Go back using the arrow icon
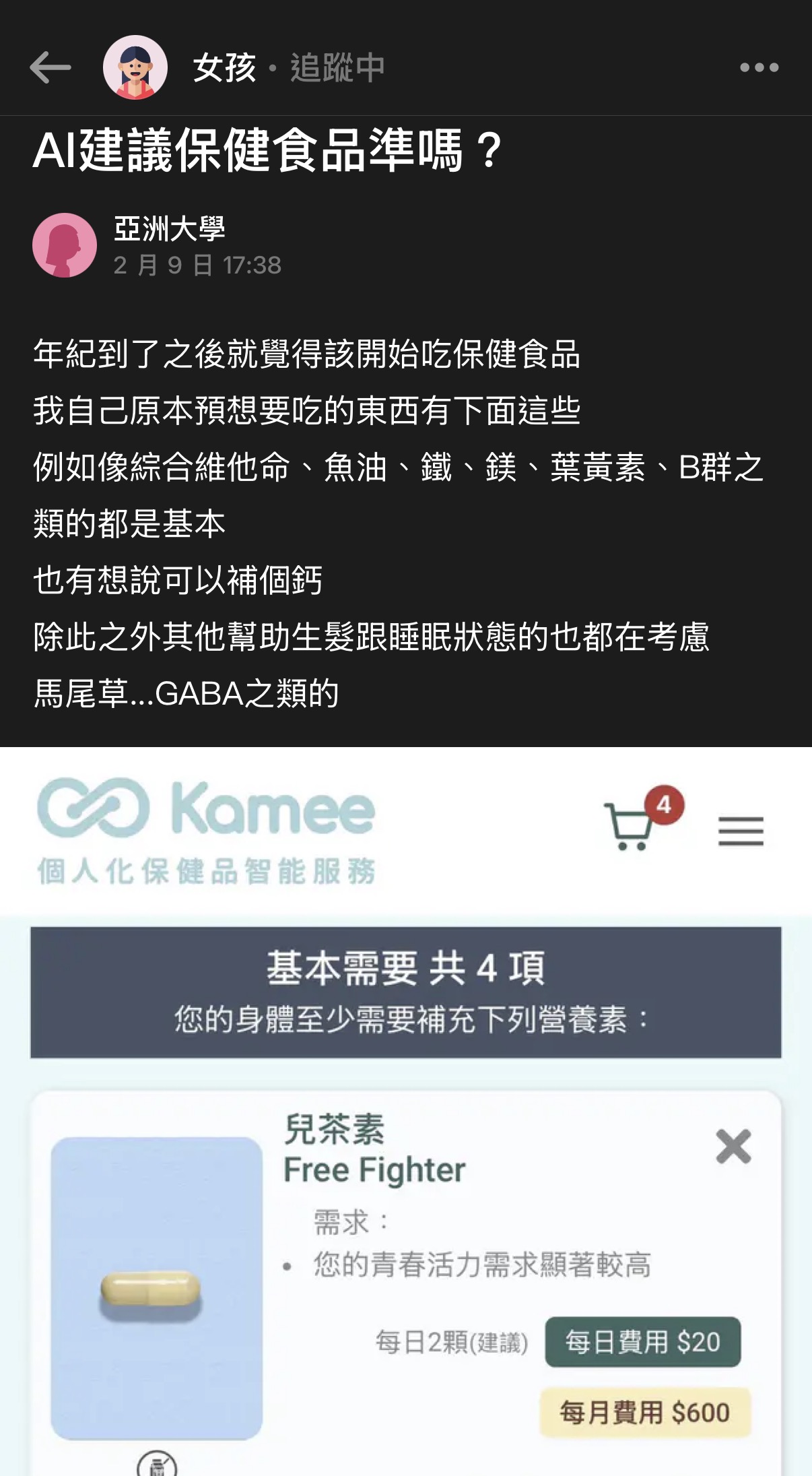The image size is (812, 1476). 50,67
